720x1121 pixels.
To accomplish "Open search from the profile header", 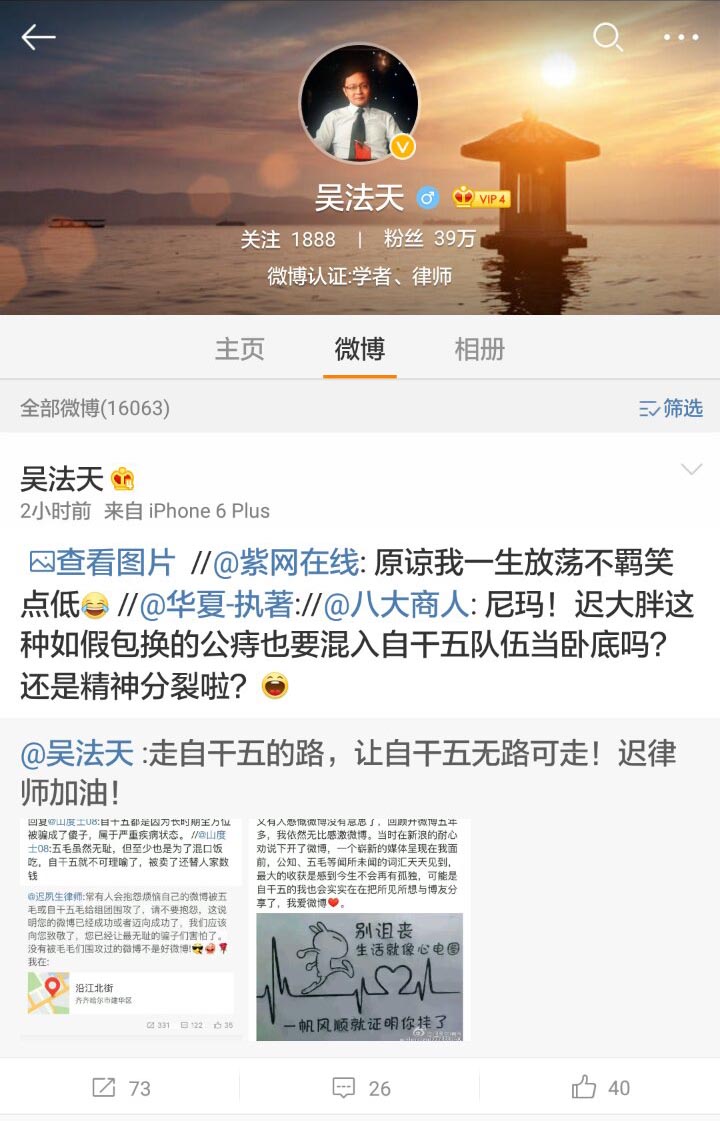I will [607, 38].
